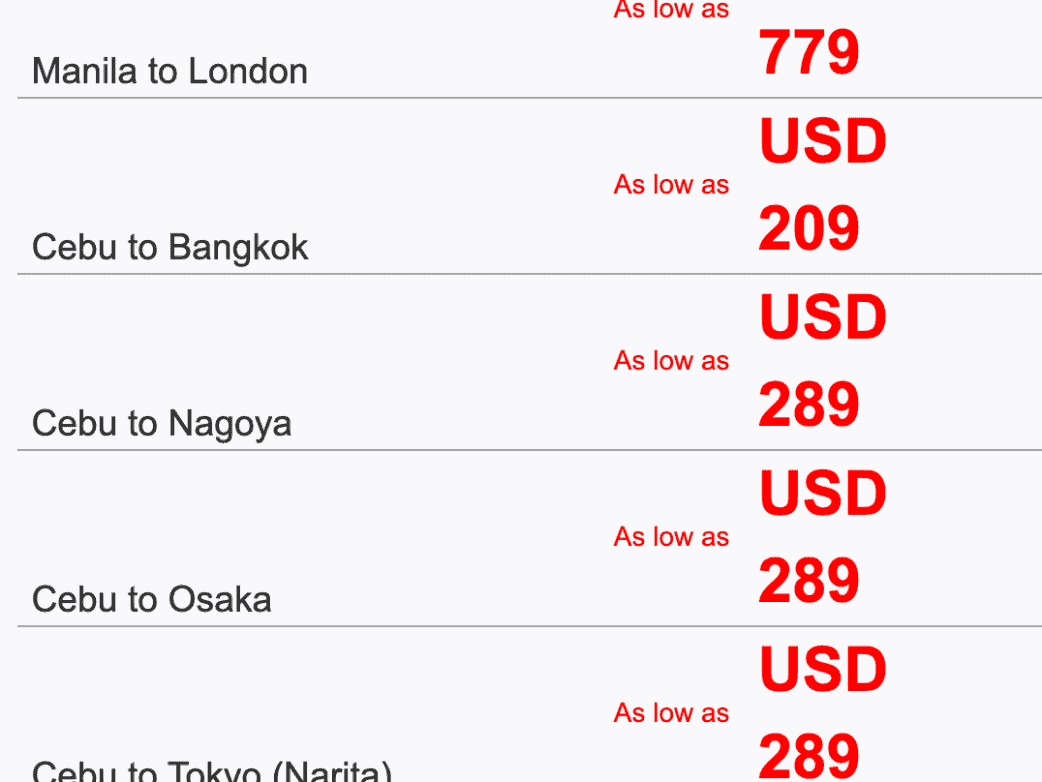
Task: Choose the Cebu to Osaka route
Action: pyautogui.click(x=152, y=599)
